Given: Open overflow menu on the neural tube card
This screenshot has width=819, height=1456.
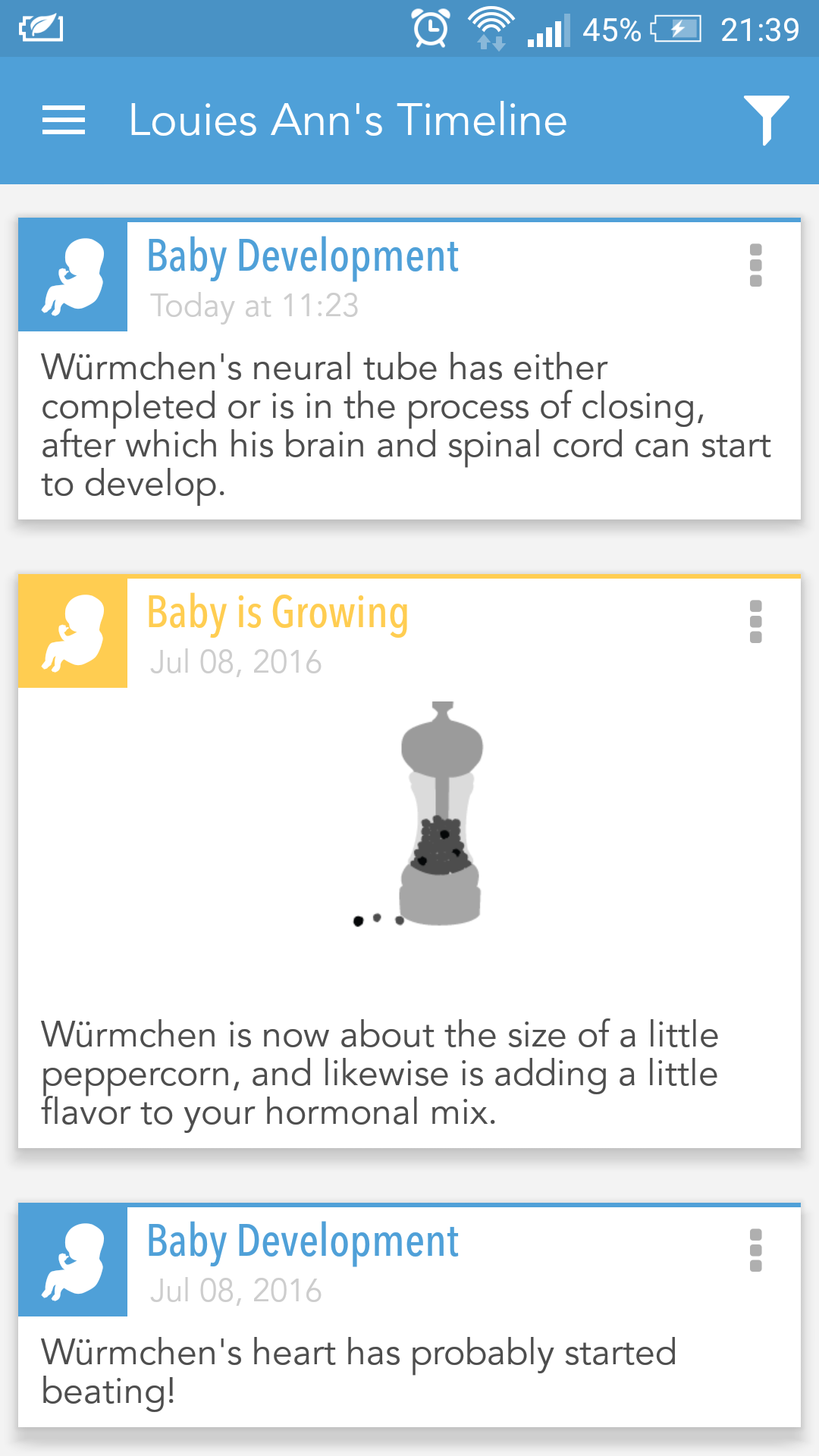Looking at the screenshot, I should click(755, 265).
